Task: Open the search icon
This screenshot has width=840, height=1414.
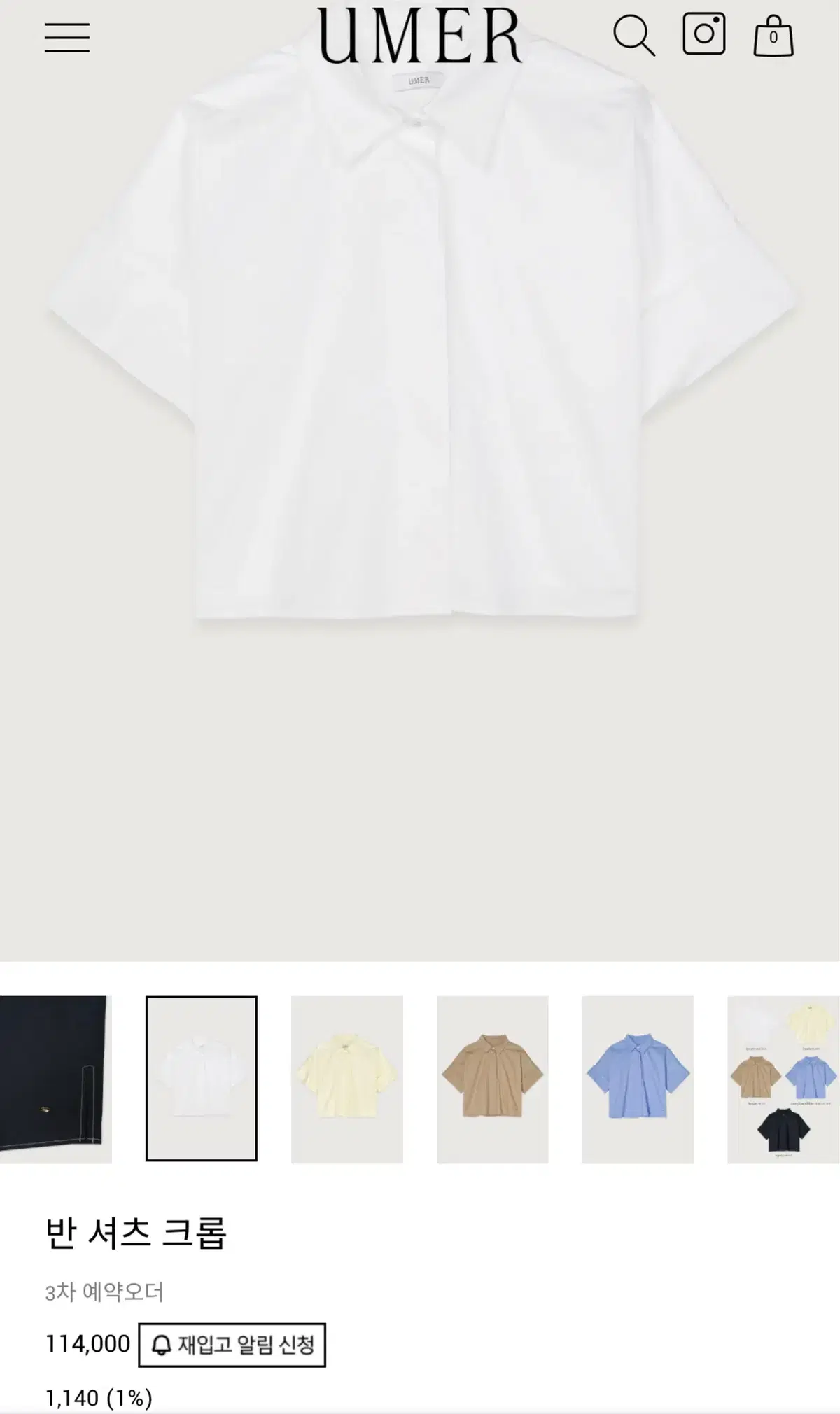Action: 634,35
